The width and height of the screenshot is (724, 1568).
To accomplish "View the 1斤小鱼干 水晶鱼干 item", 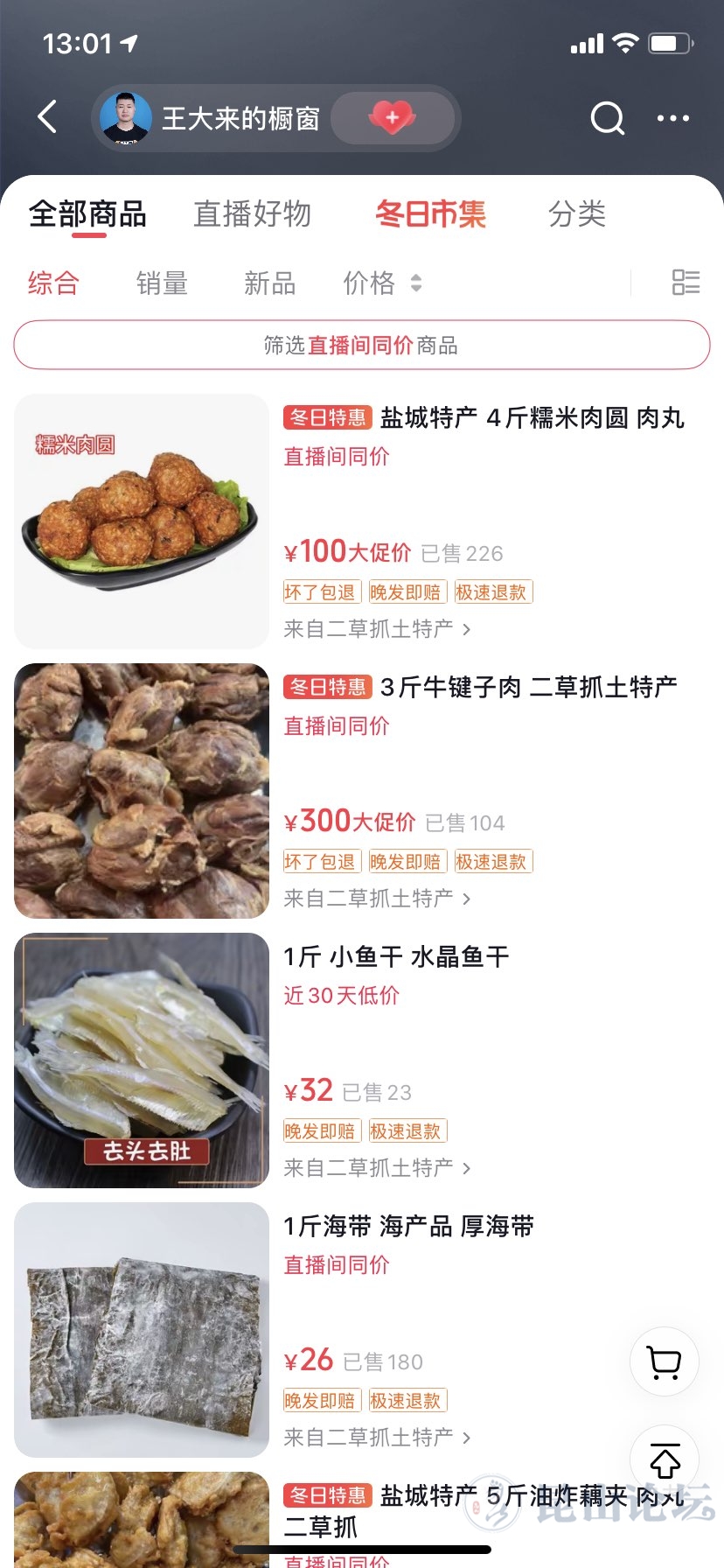I will point(397,957).
